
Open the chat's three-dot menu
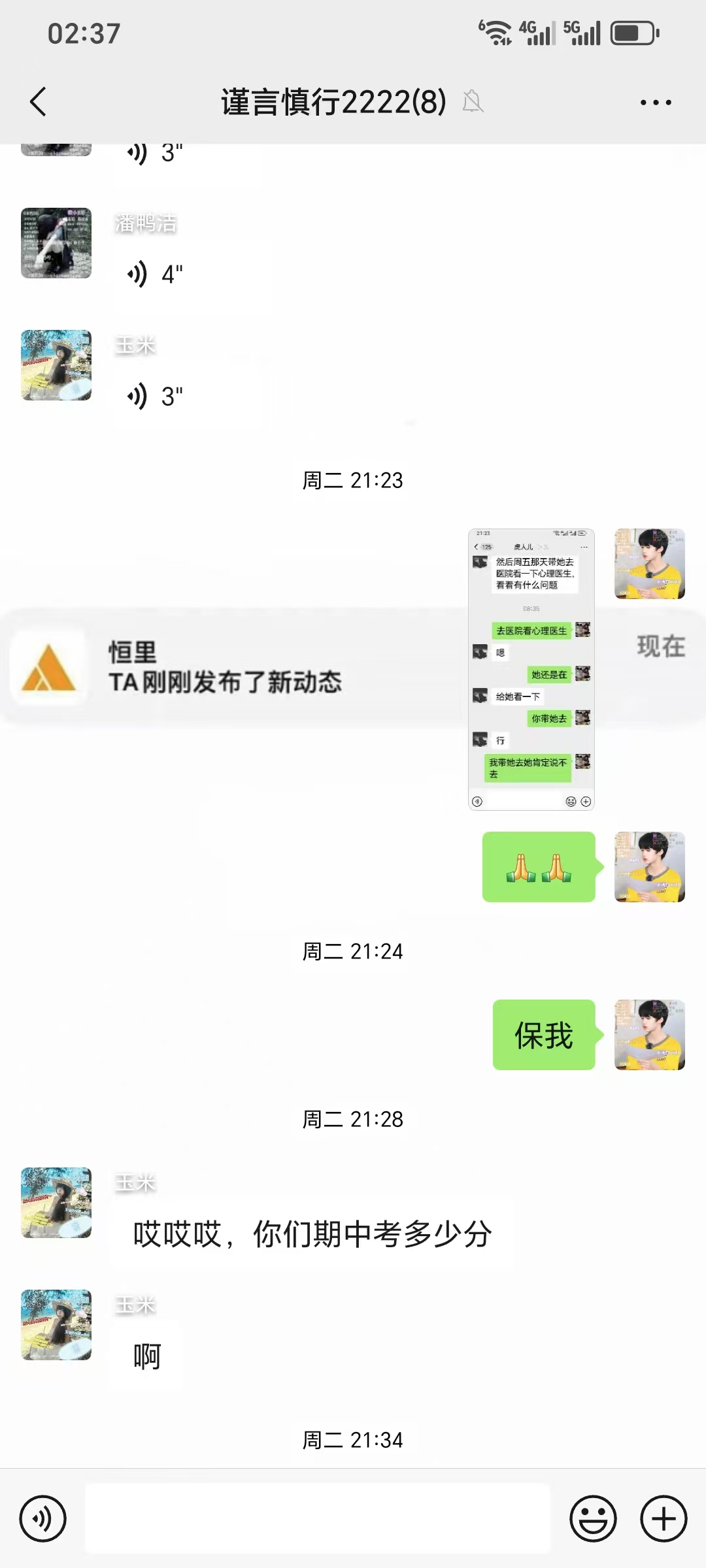[656, 103]
